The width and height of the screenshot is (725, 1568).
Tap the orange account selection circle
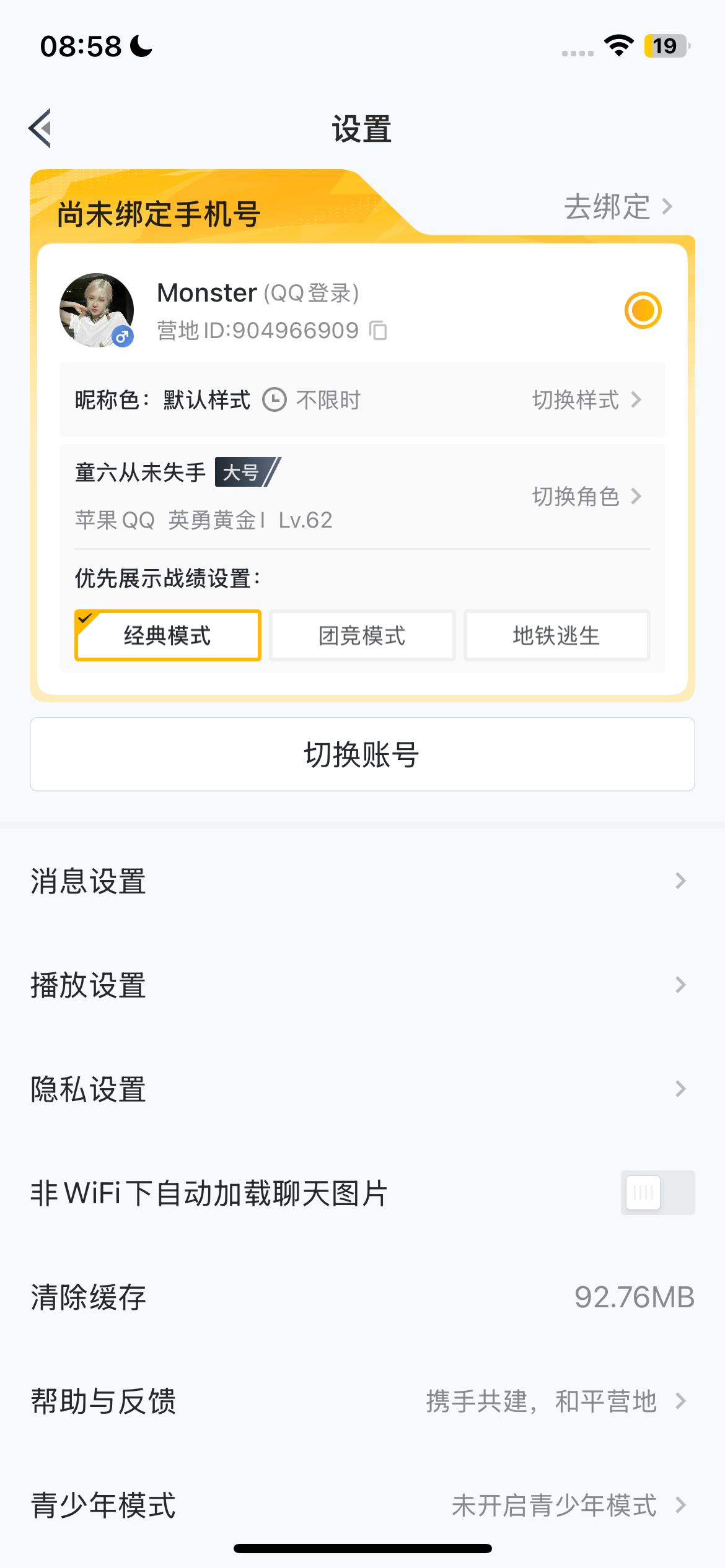643,311
